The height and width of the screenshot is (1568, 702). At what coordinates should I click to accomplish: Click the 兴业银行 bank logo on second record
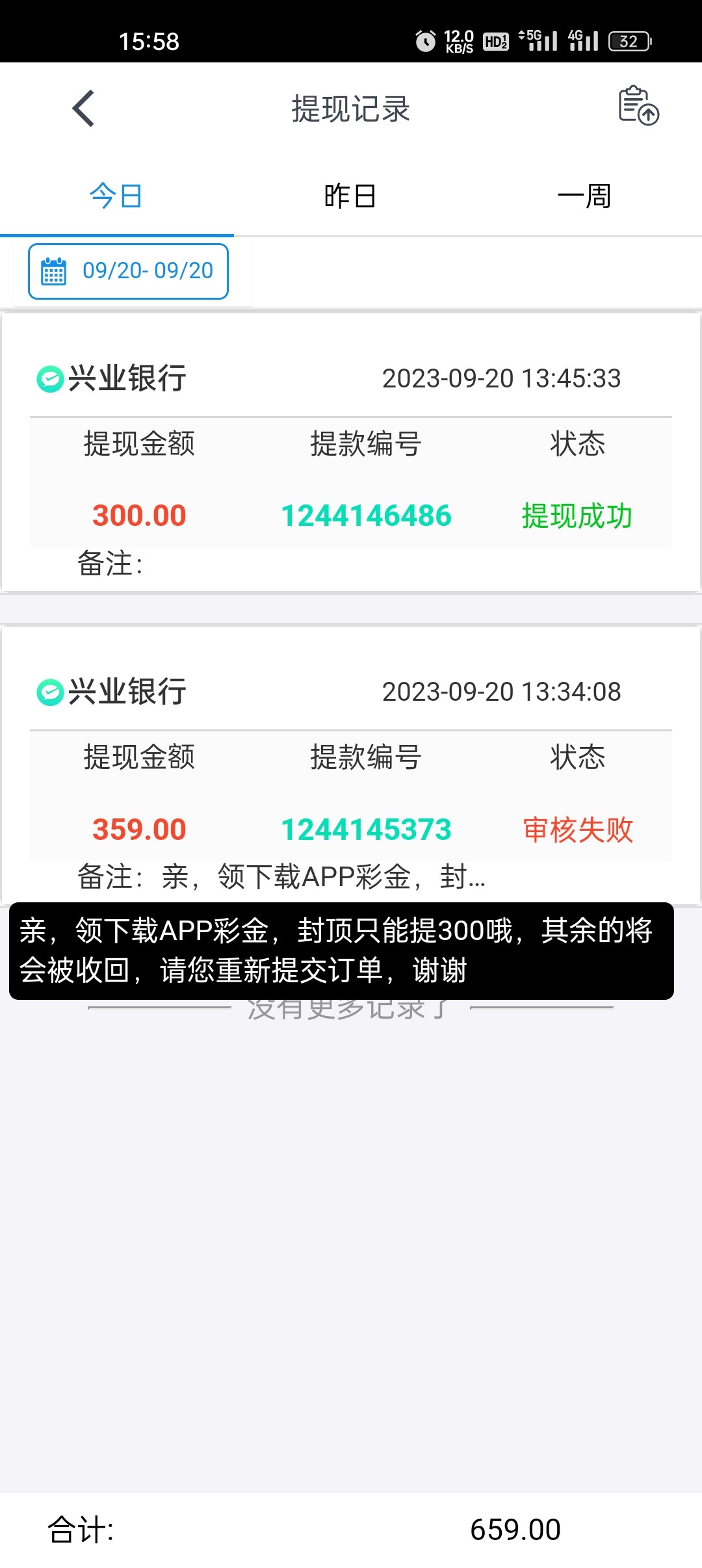click(x=49, y=692)
